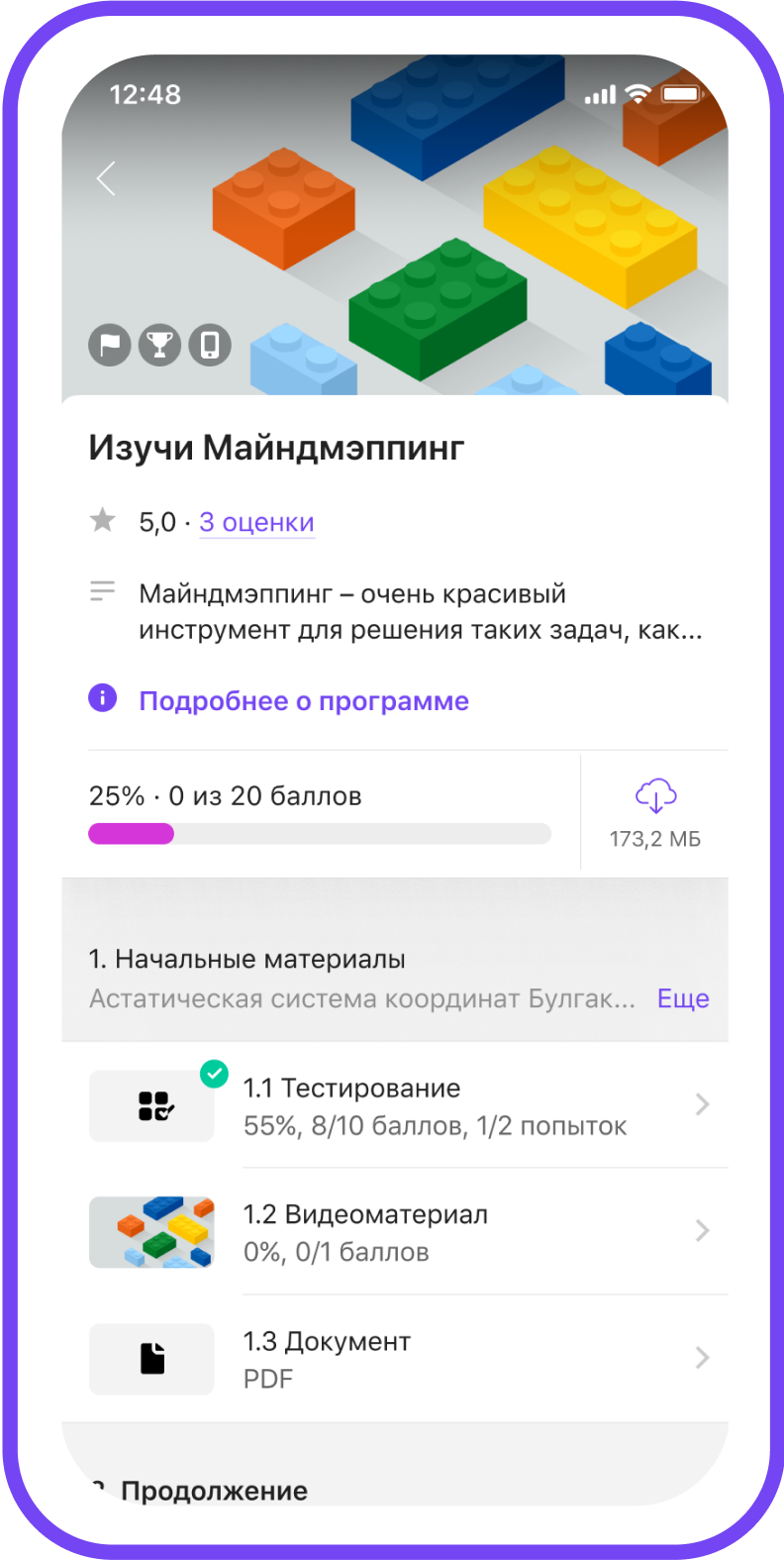Open the 3 оценки ratings link
Screen dimensions: 784x1560
pyautogui.click(x=256, y=522)
